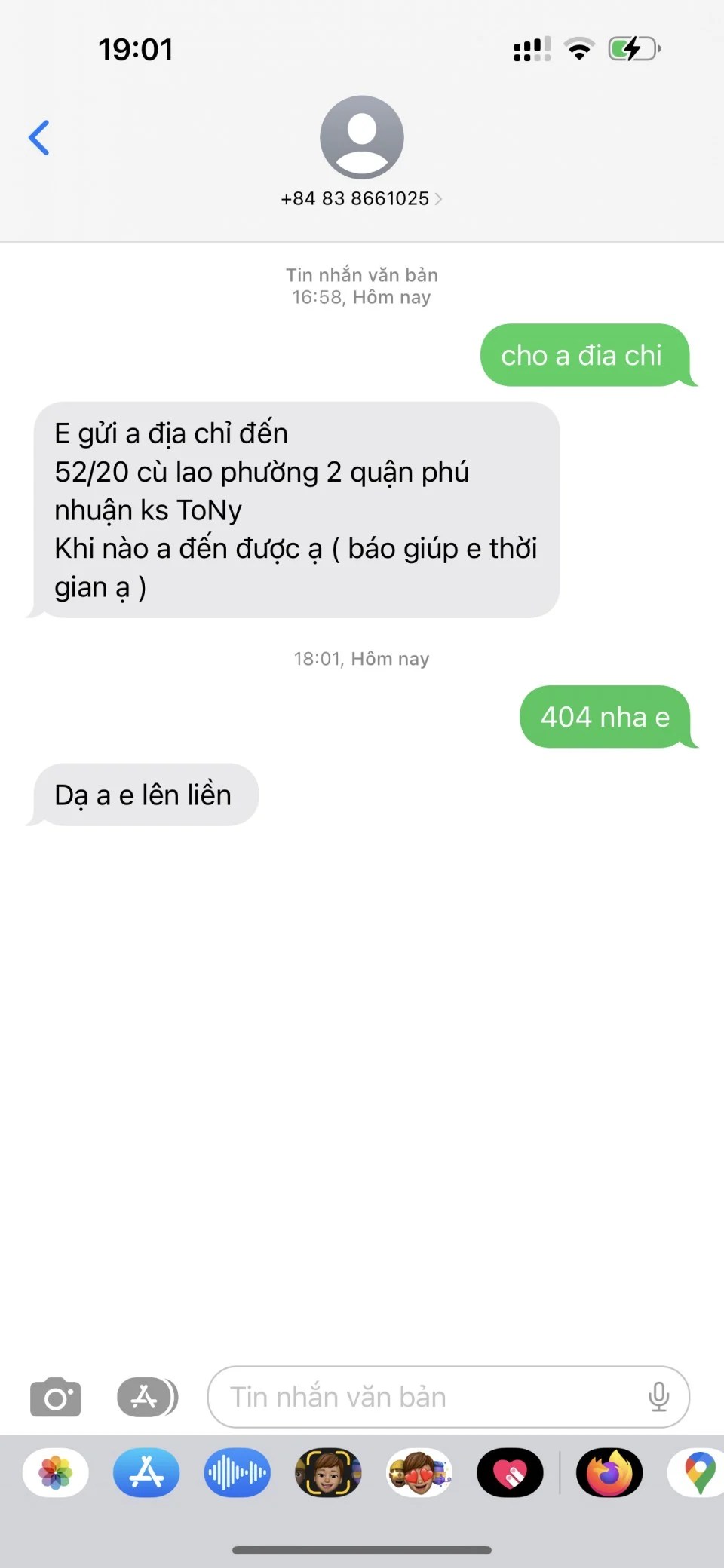The image size is (724, 1568).
Task: Toggle the iMessage apps drawer button
Action: coord(147,1397)
